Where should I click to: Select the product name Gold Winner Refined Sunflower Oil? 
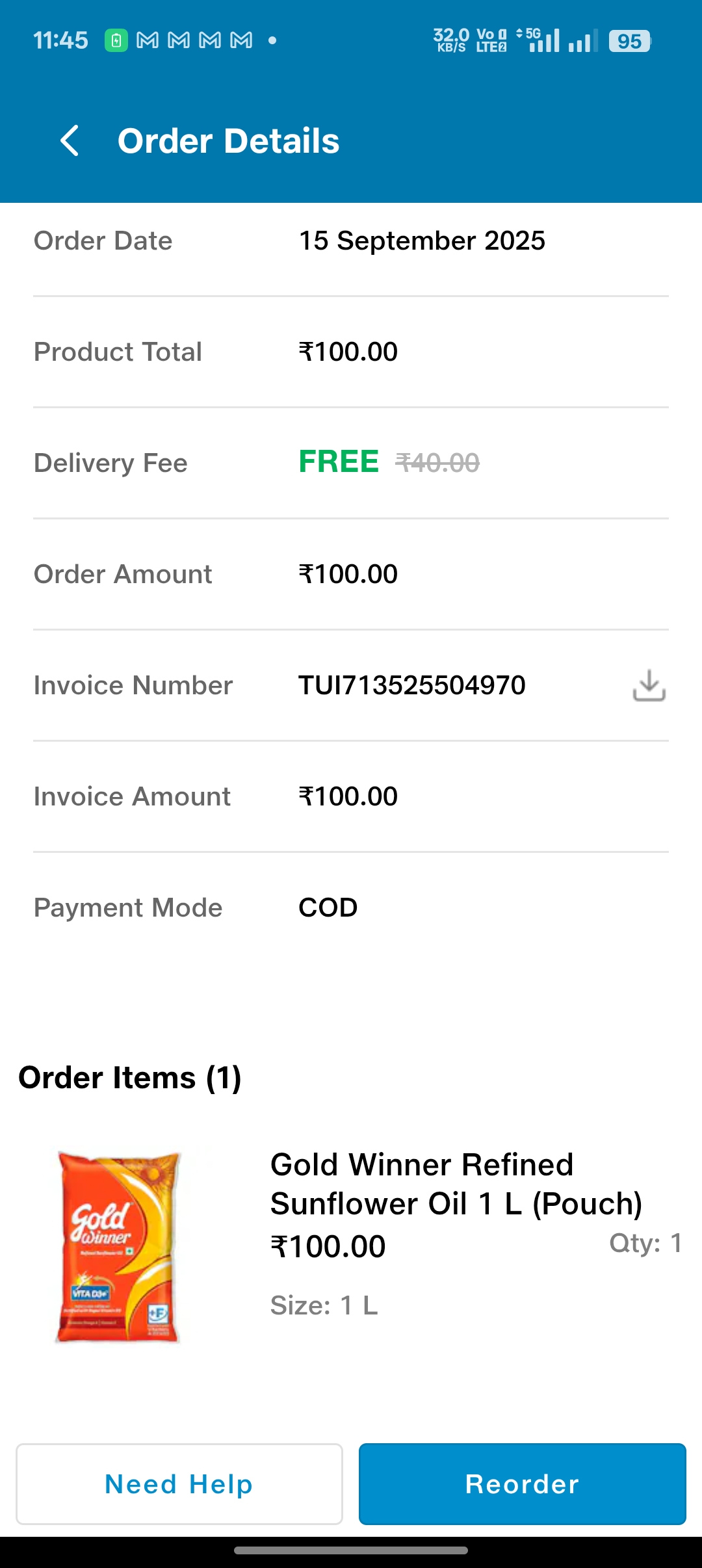[x=455, y=1184]
